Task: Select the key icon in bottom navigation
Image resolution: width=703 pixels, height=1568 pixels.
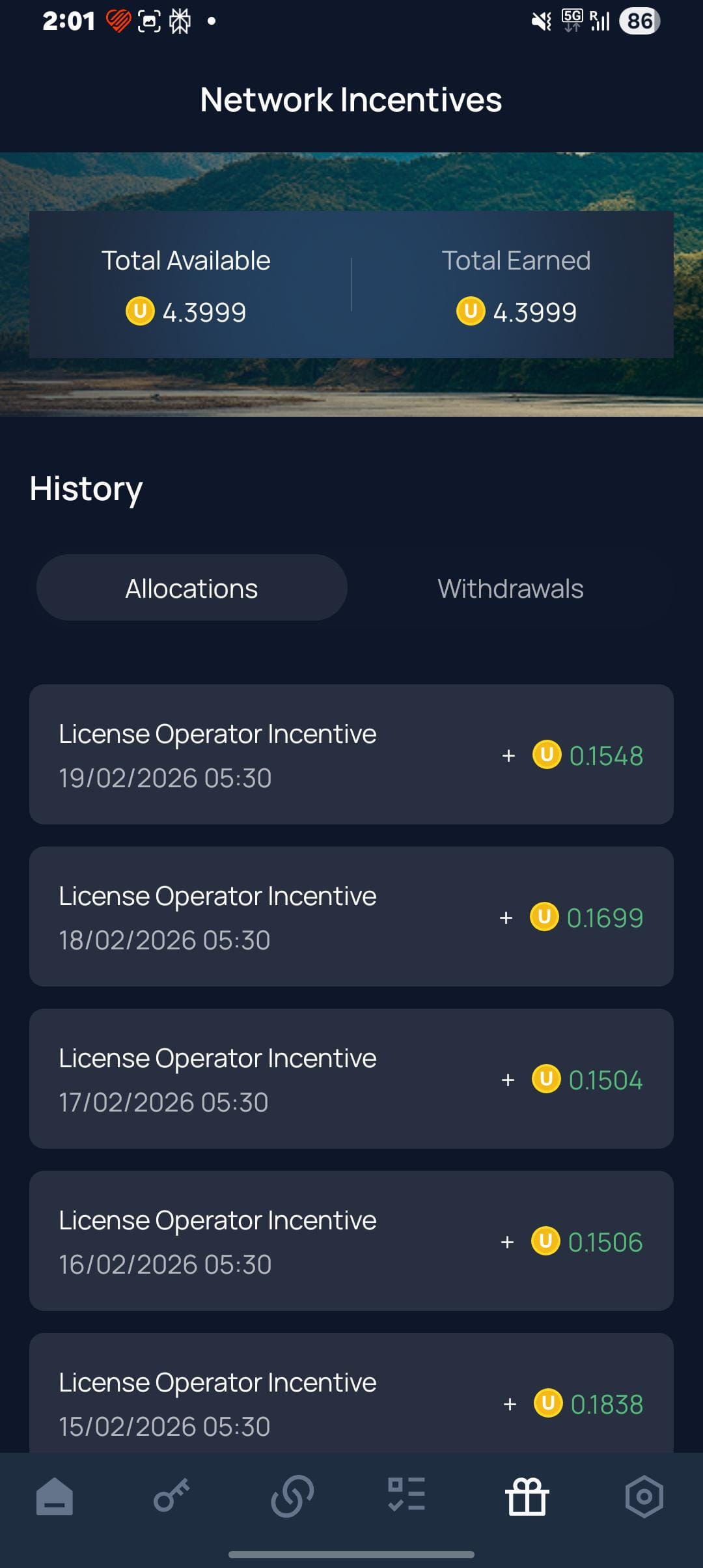Action: click(x=172, y=1497)
